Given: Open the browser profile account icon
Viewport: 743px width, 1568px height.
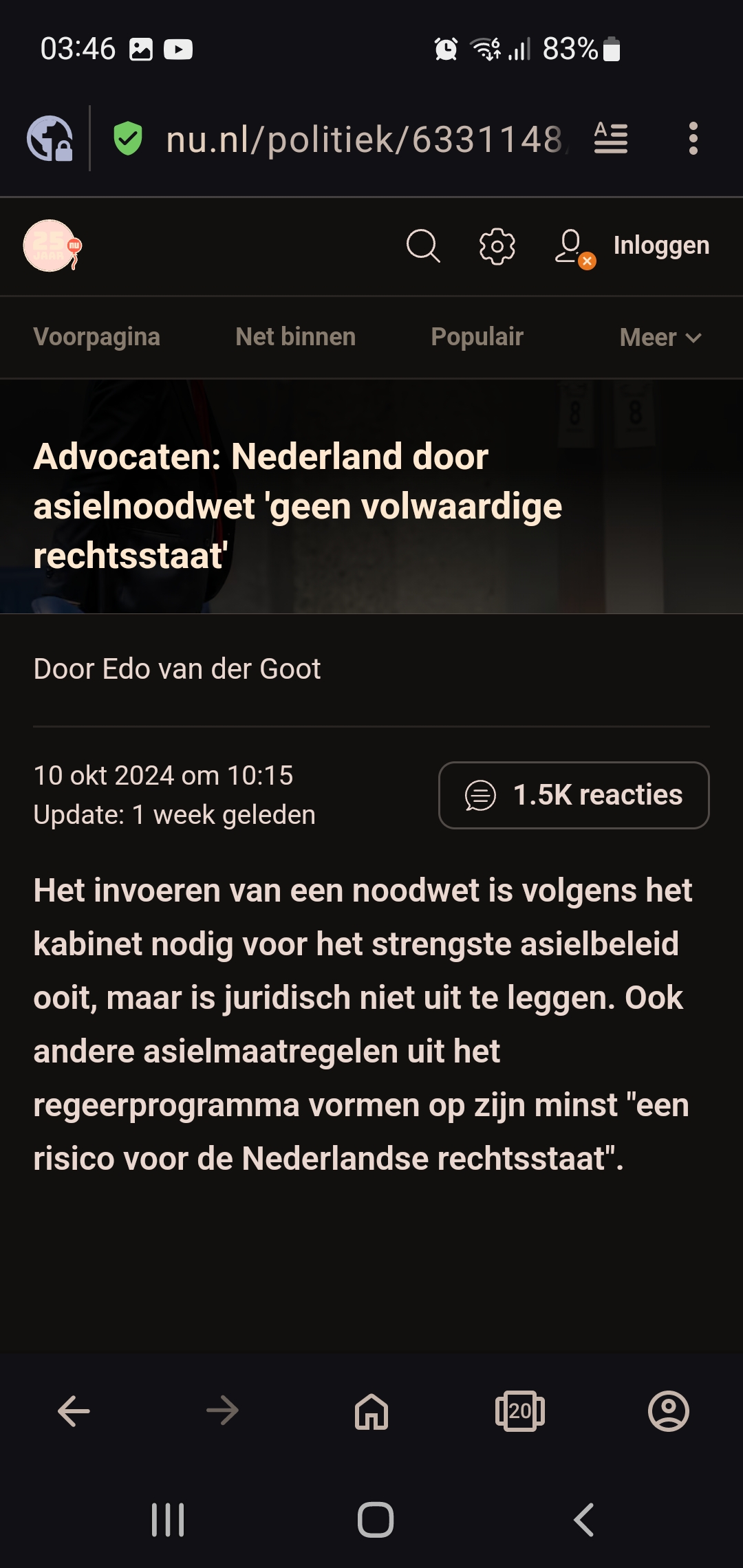Looking at the screenshot, I should pyautogui.click(x=669, y=1411).
